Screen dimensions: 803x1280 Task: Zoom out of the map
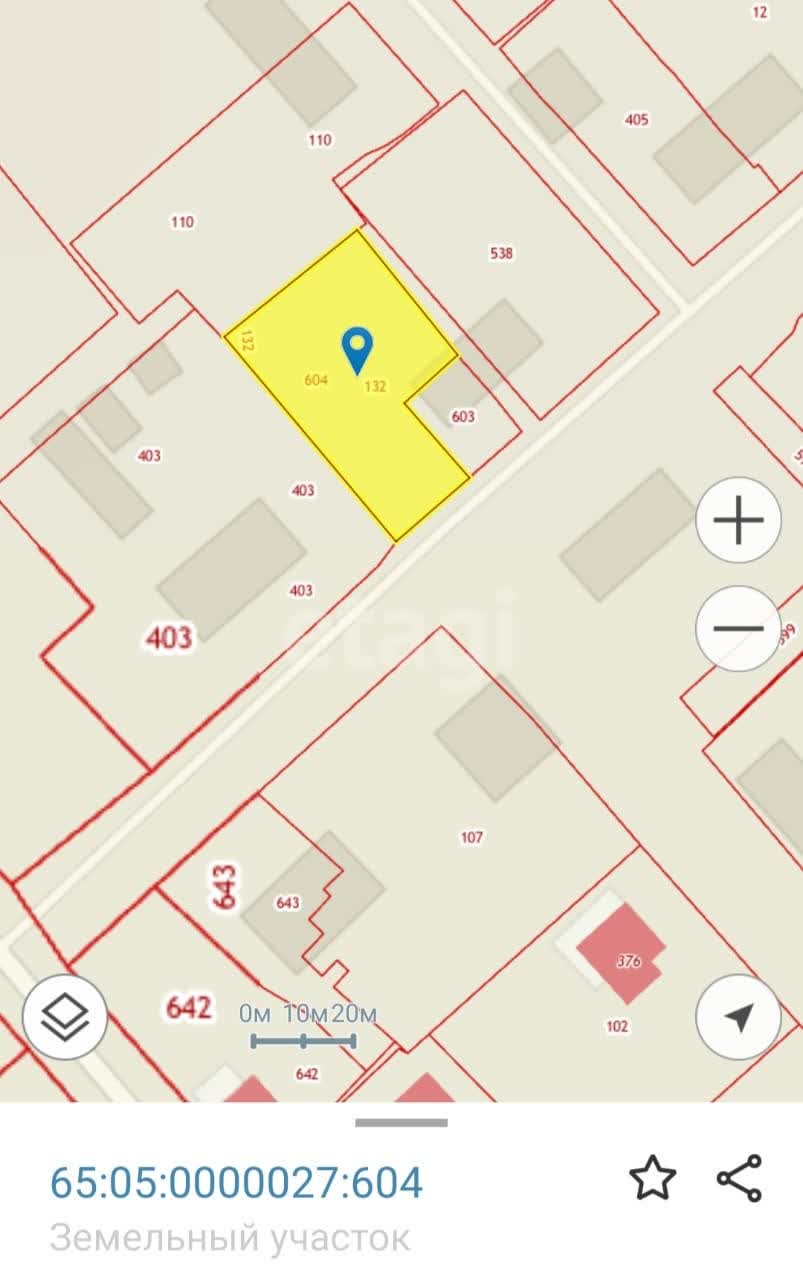pyautogui.click(x=738, y=629)
